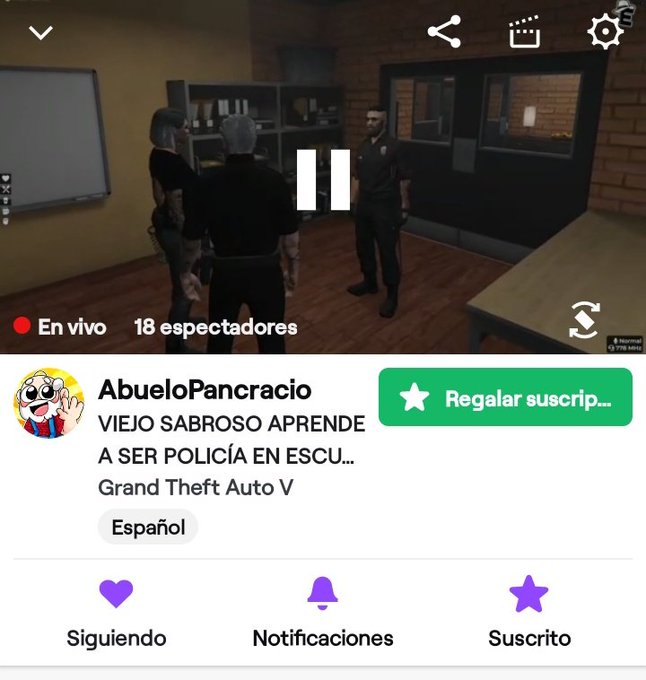Tap the Suscrito star button
Viewport: 646px width, 680px height.
pyautogui.click(x=529, y=613)
